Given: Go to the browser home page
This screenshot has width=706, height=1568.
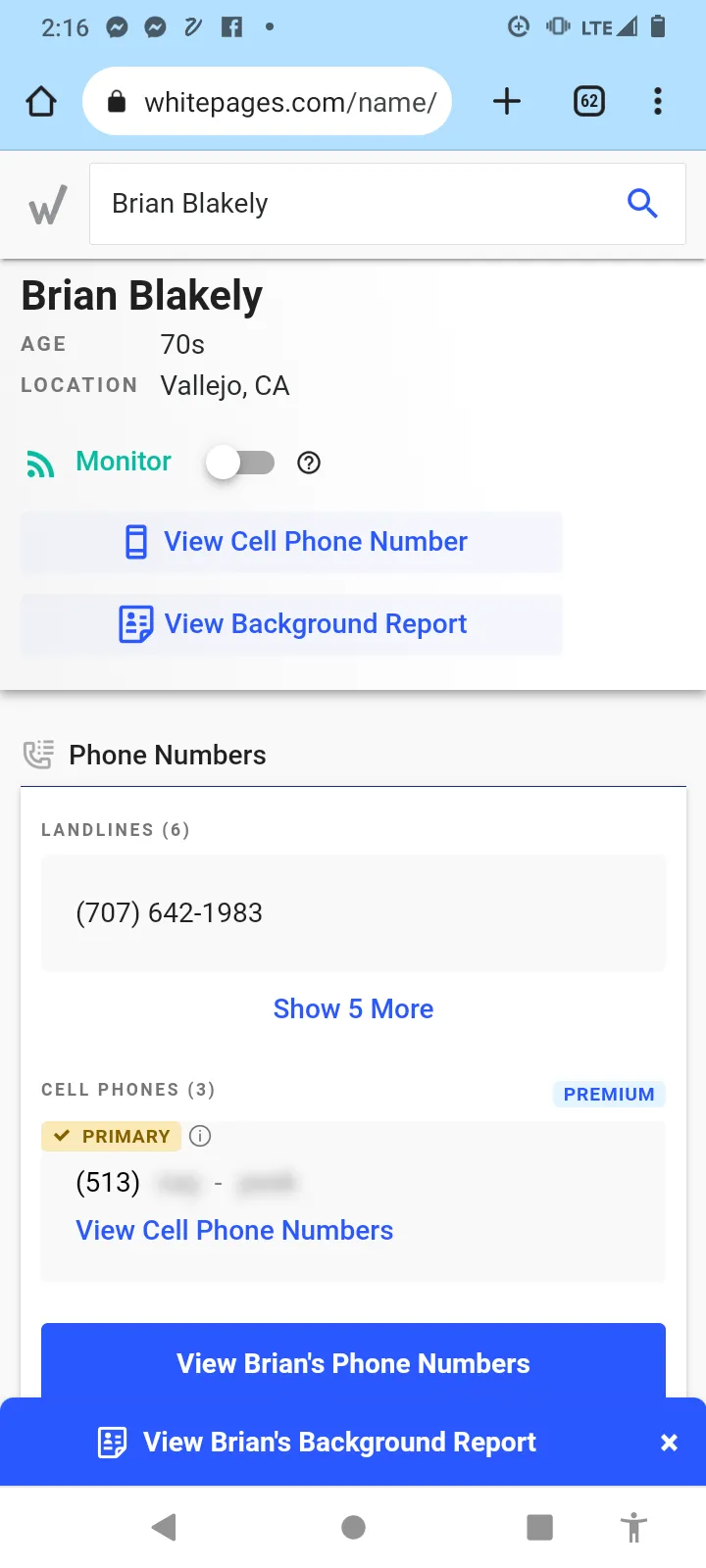Looking at the screenshot, I should (x=41, y=101).
